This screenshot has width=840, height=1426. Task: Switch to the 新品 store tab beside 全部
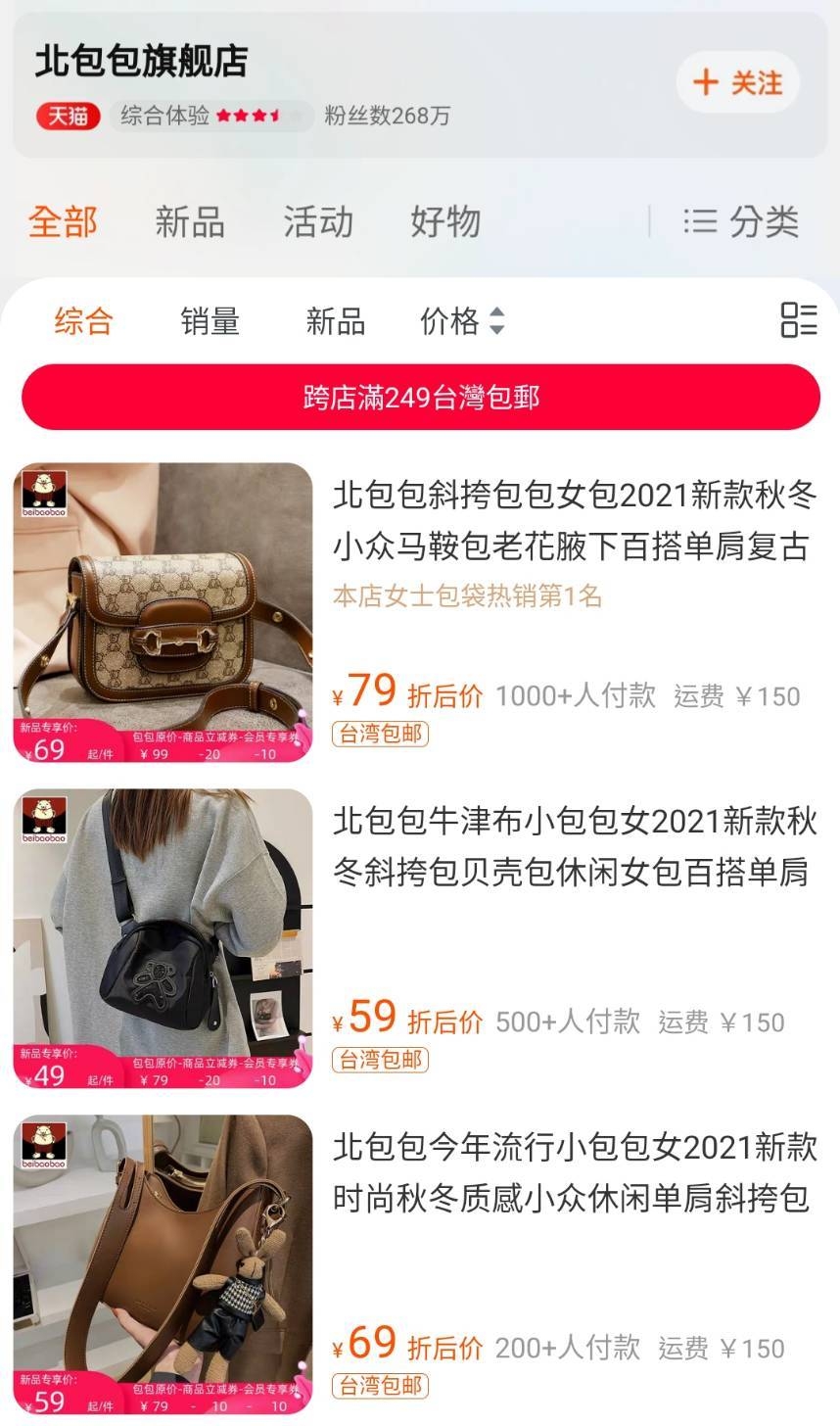tap(190, 221)
